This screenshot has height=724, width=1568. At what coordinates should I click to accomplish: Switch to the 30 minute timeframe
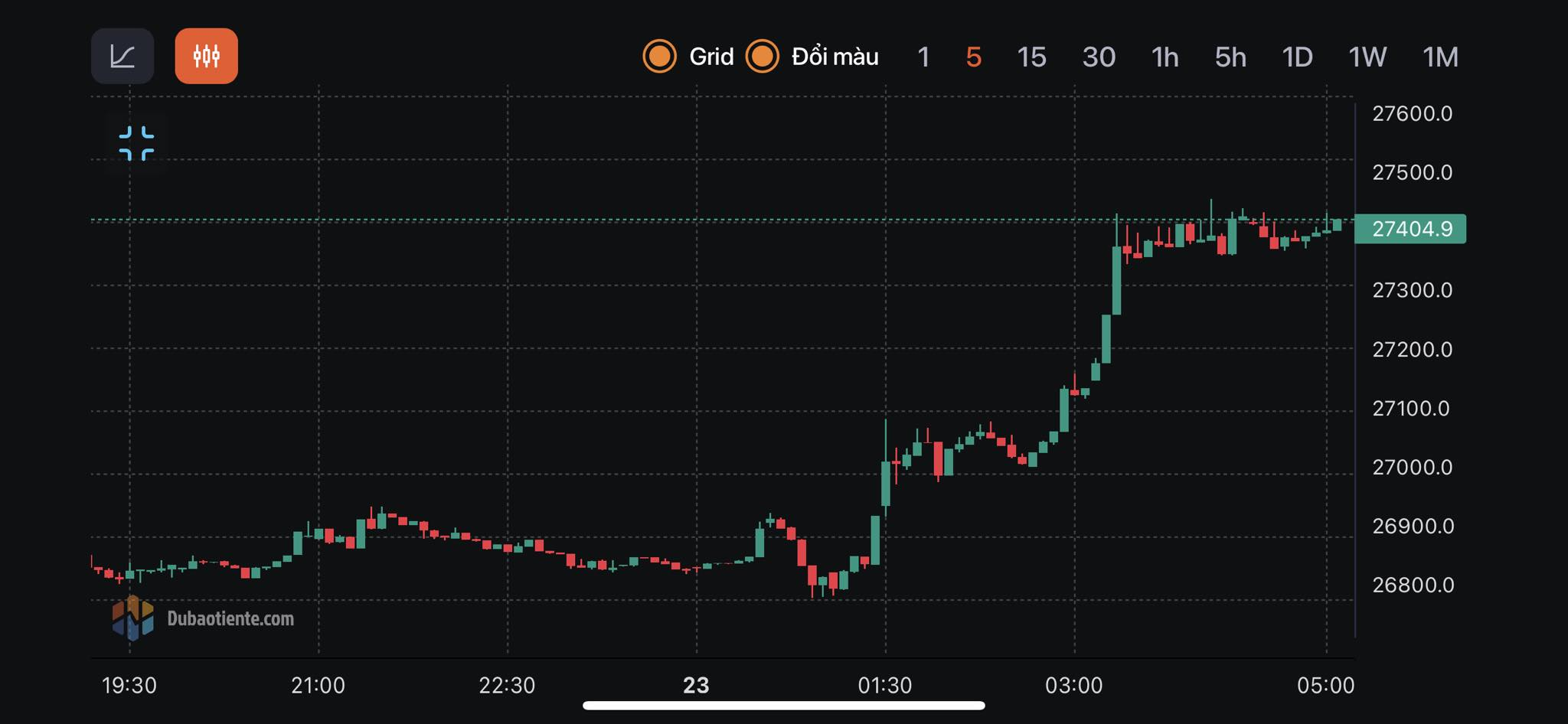click(x=1099, y=57)
